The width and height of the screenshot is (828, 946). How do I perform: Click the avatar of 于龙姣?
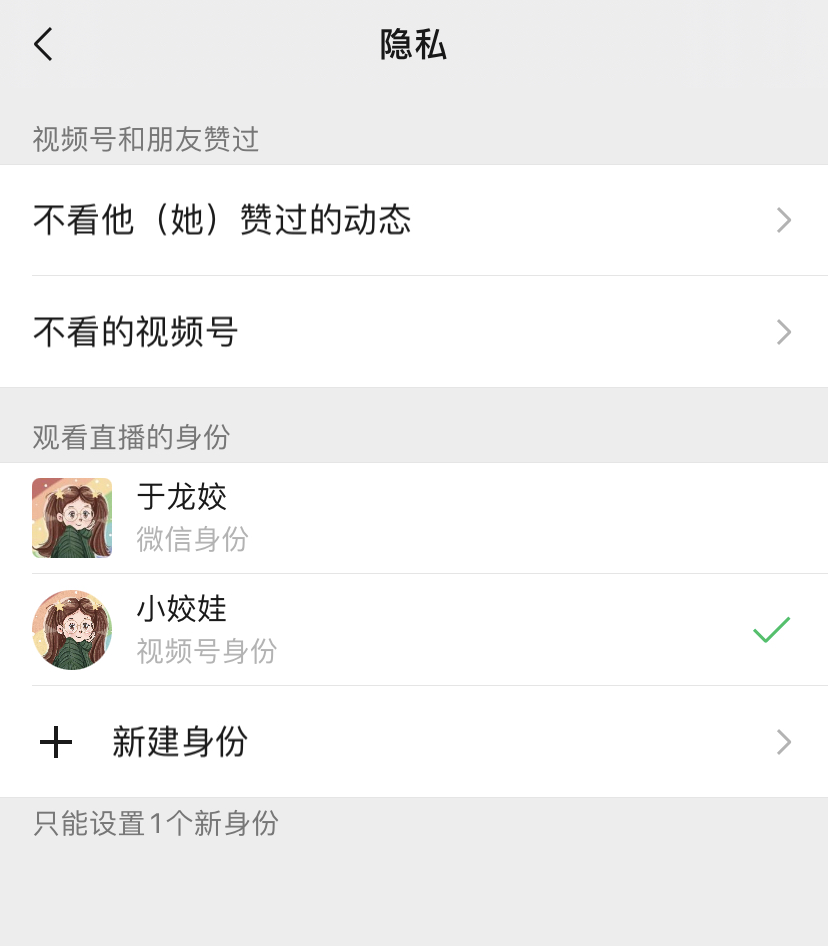71,518
